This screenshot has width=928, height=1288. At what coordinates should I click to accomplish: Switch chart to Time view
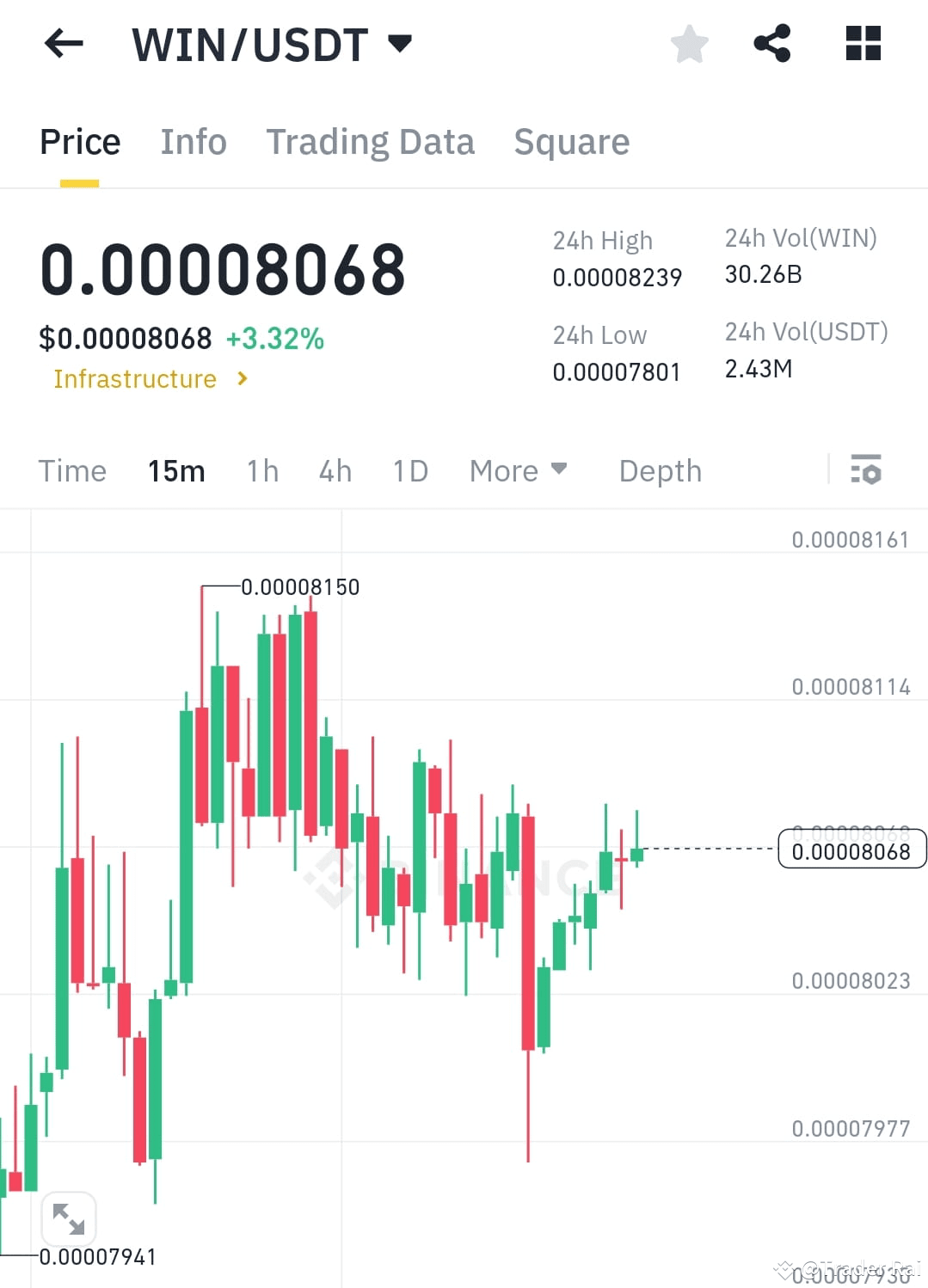pos(71,470)
